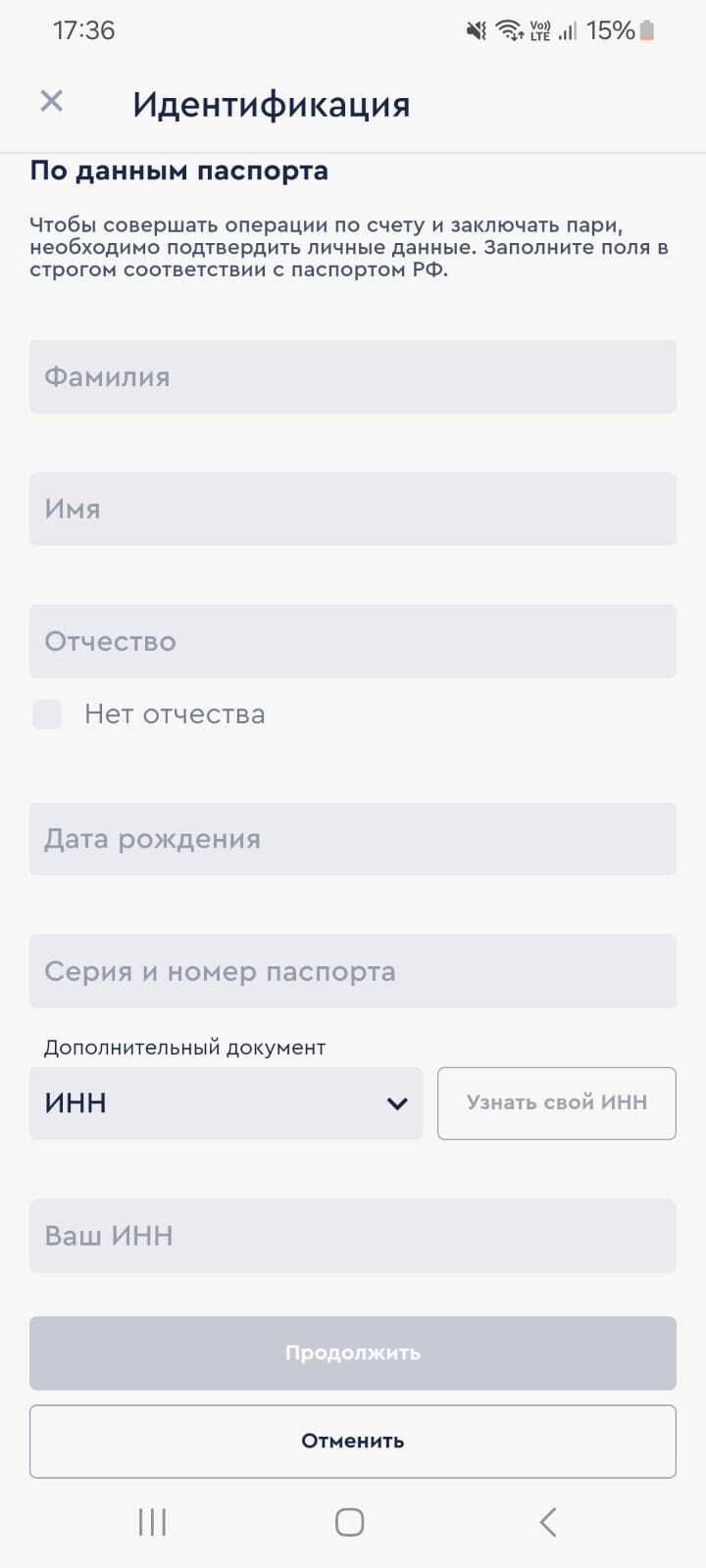
Task: Tap Узнать свой ИНН button
Action: [x=556, y=1103]
